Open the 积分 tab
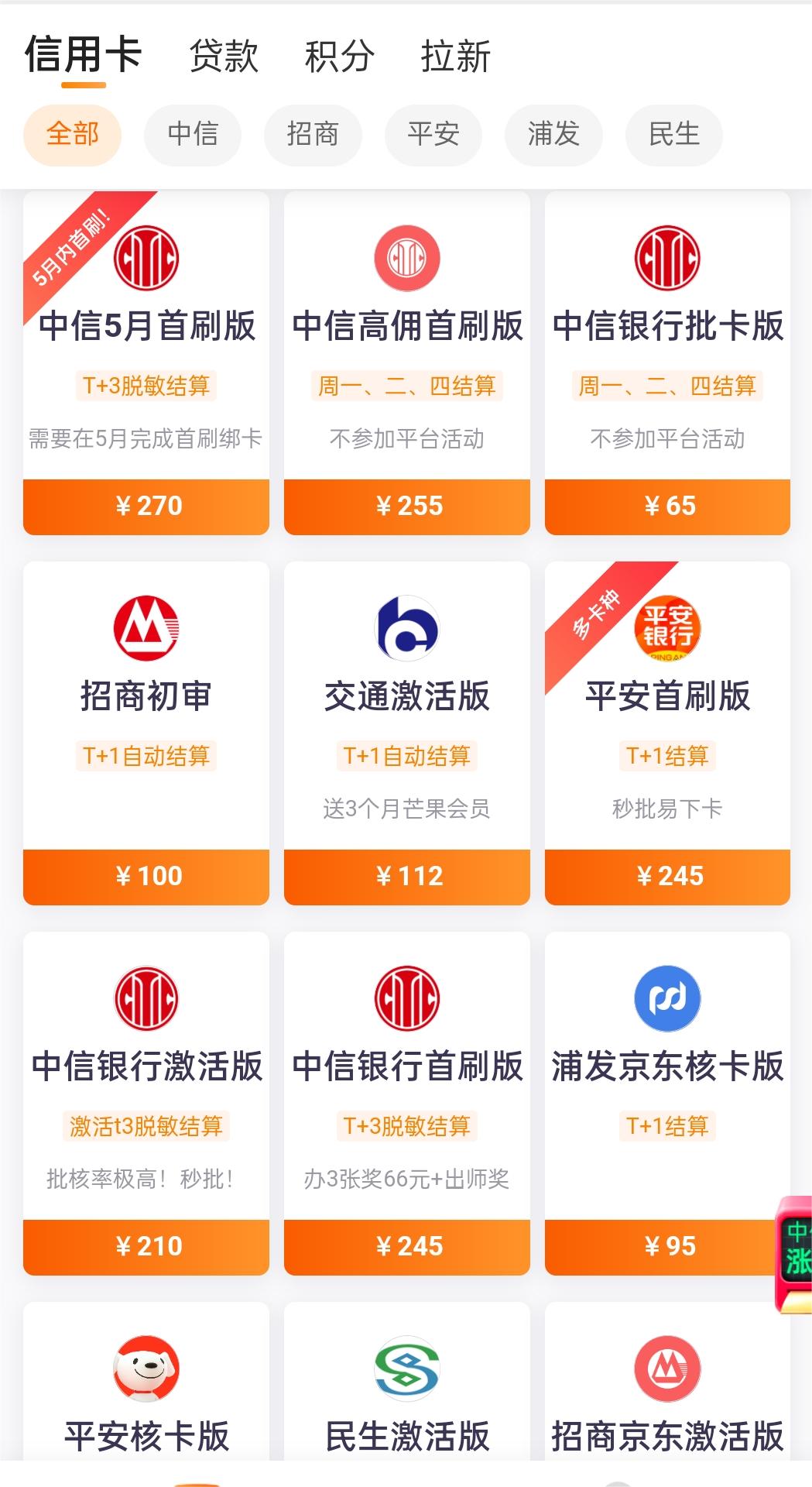 pos(338,57)
